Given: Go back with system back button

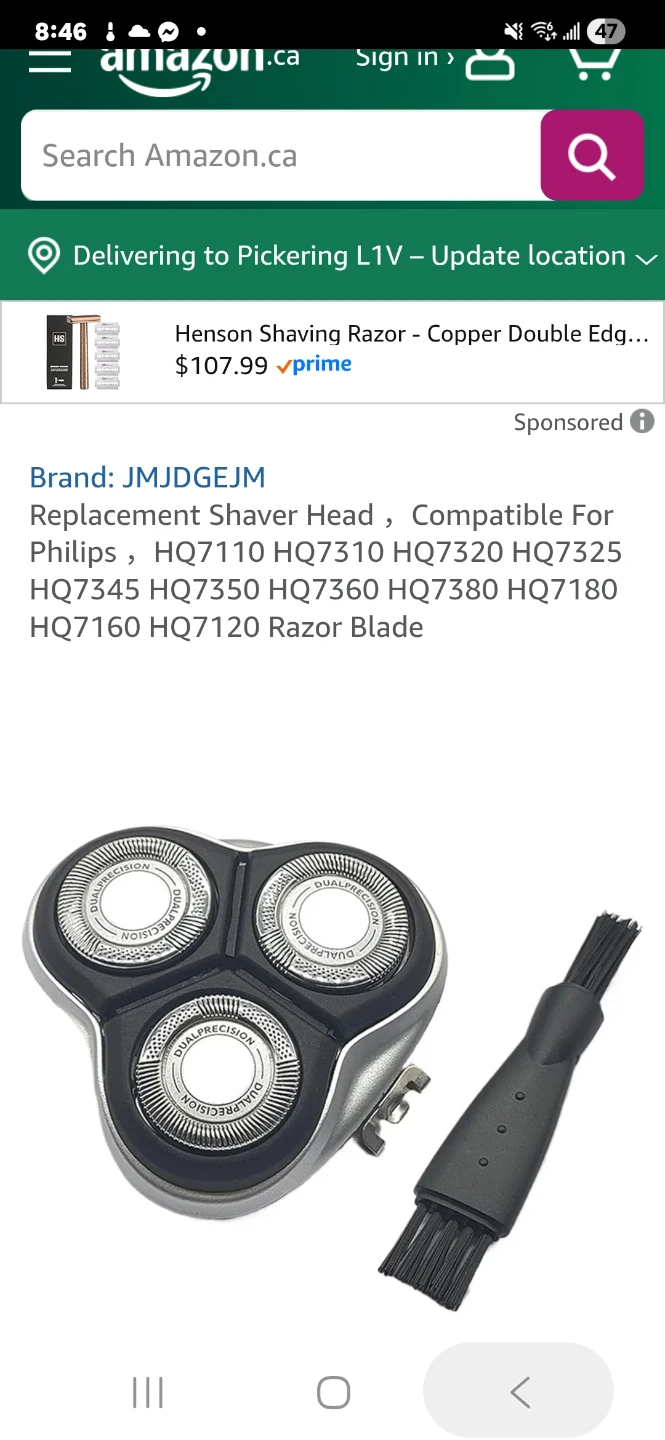Looking at the screenshot, I should [518, 1392].
